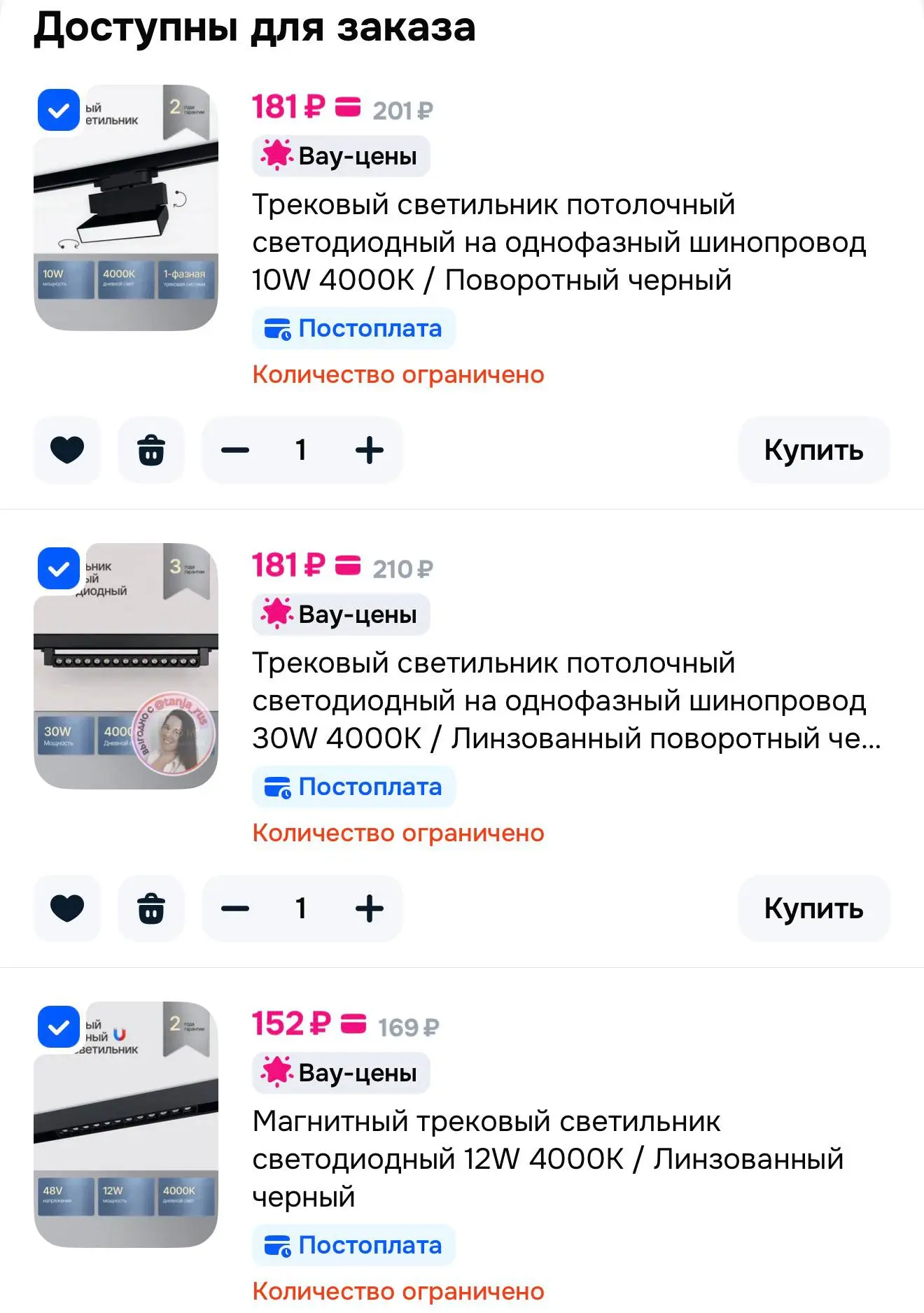
Task: Uncheck the 12W magnetic light checkbox
Action: click(x=59, y=1027)
